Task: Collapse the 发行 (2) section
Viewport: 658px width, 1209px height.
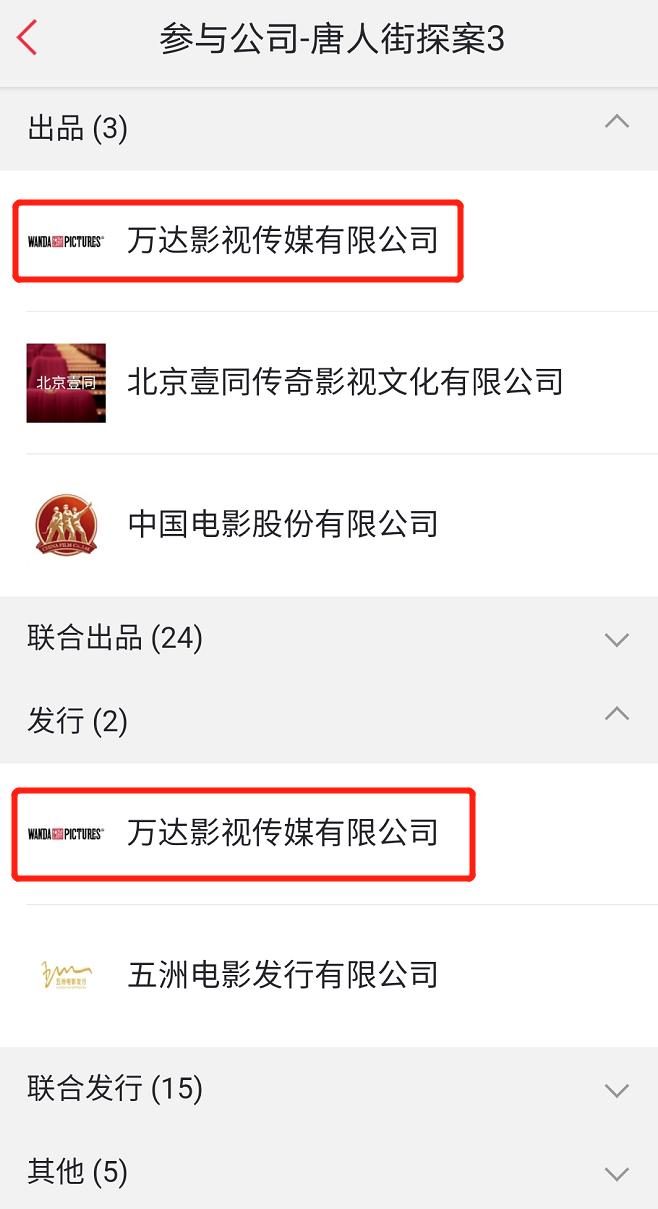Action: [617, 714]
